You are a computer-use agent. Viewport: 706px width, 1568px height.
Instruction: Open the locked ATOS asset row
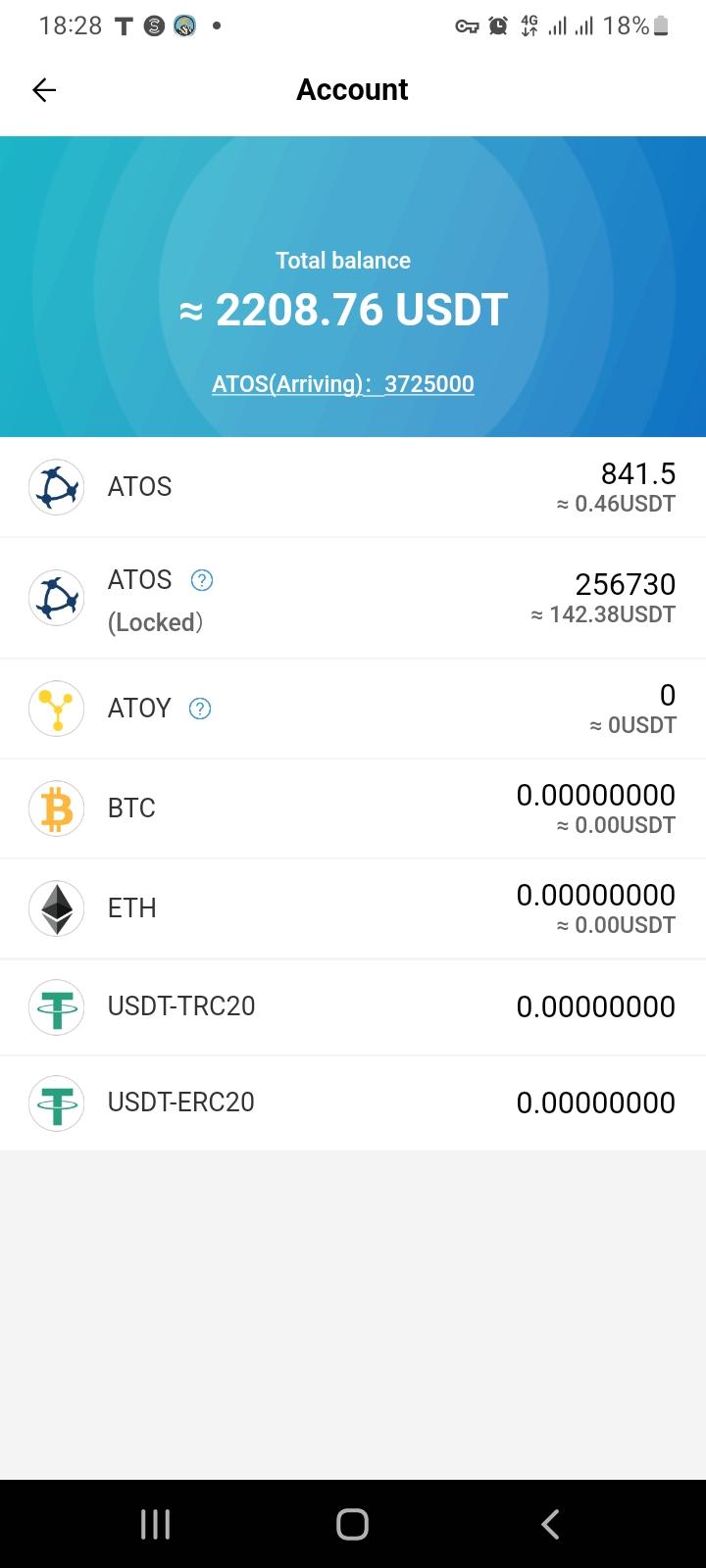click(353, 599)
